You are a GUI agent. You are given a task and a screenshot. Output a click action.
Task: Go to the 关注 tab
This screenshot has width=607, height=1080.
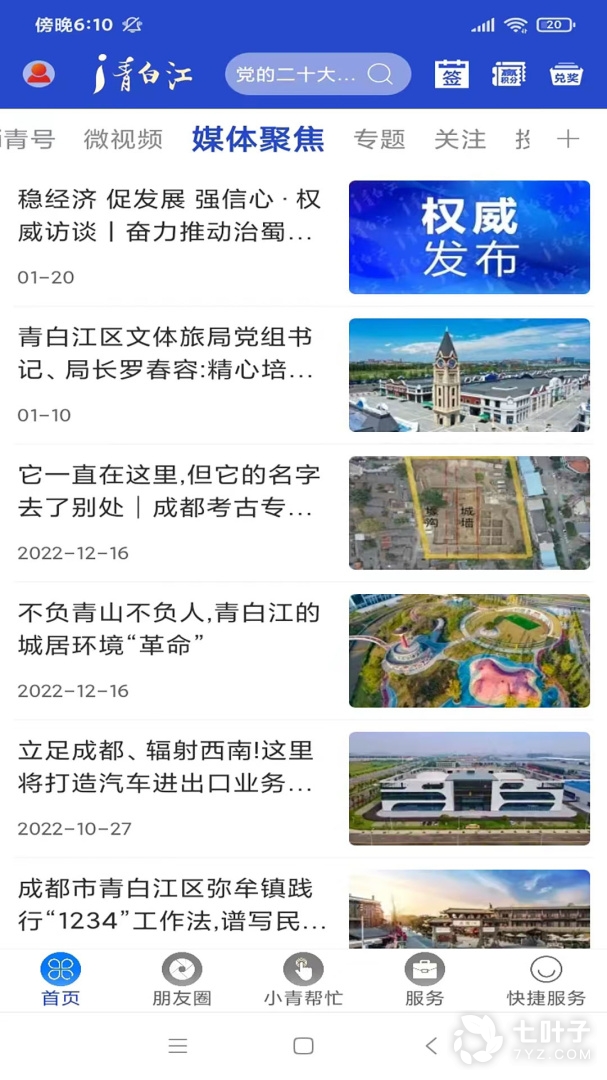coord(460,140)
